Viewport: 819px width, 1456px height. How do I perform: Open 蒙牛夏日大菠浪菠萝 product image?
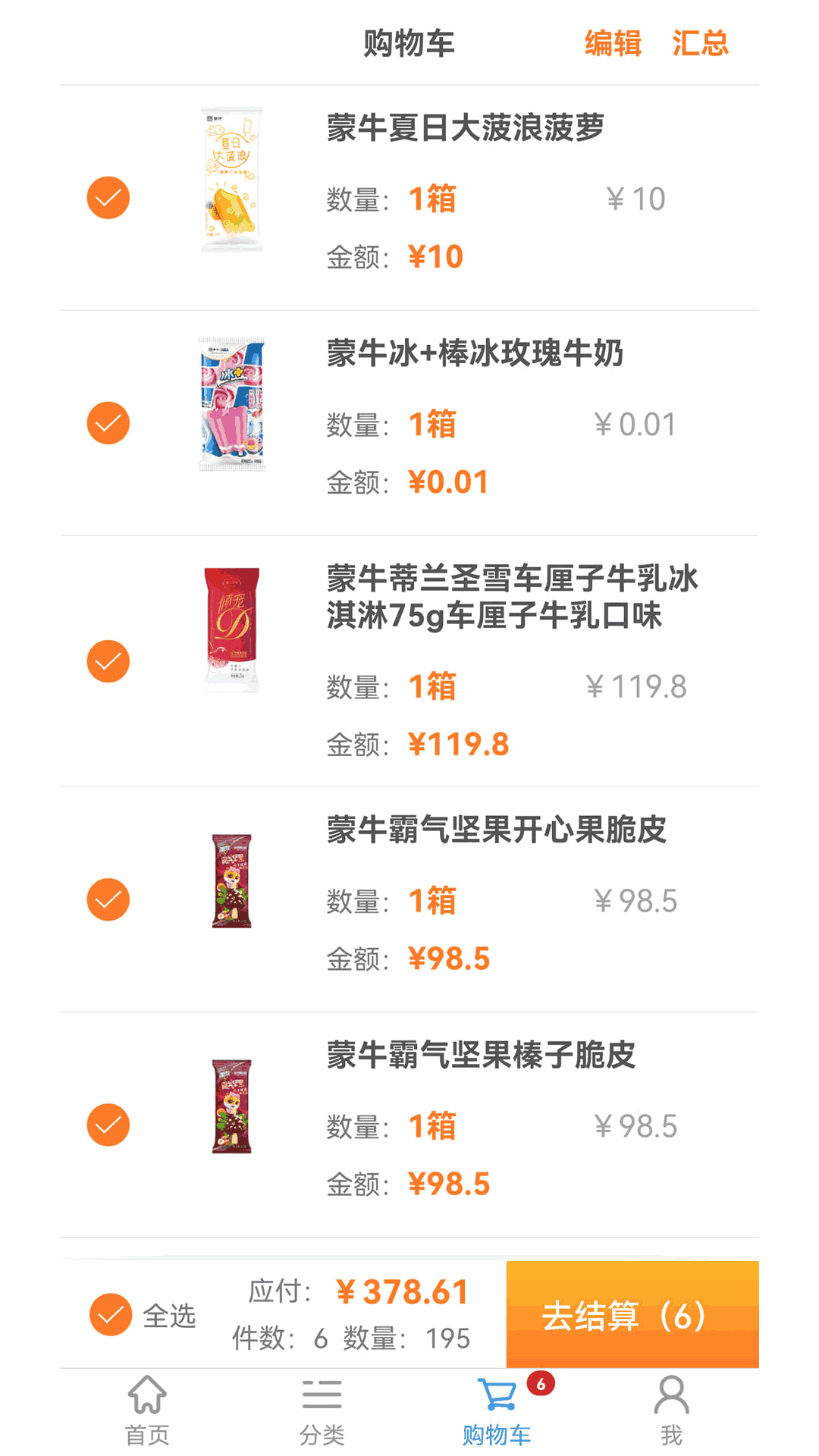pos(231,180)
